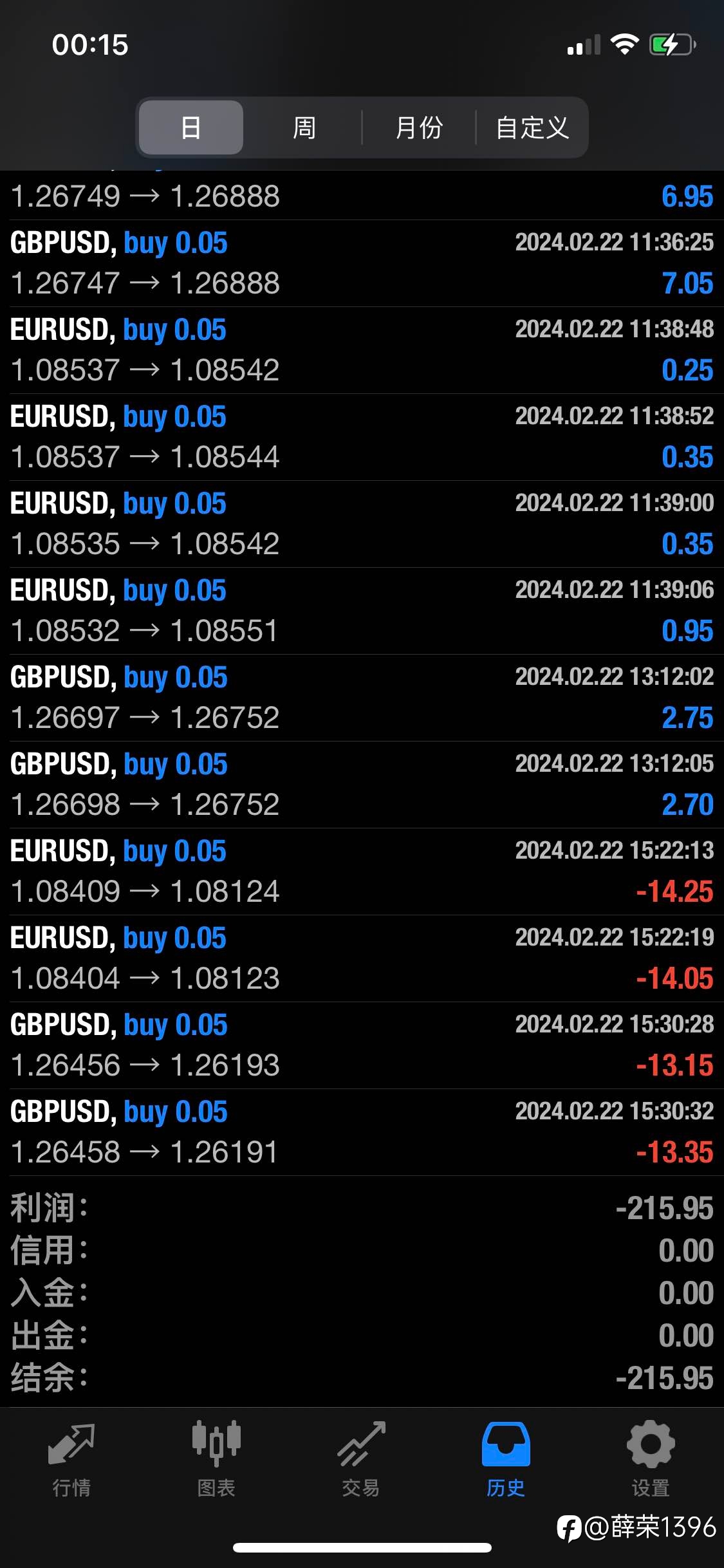Open the 行情 quotes tab
724x1568 pixels.
pyautogui.click(x=71, y=1459)
